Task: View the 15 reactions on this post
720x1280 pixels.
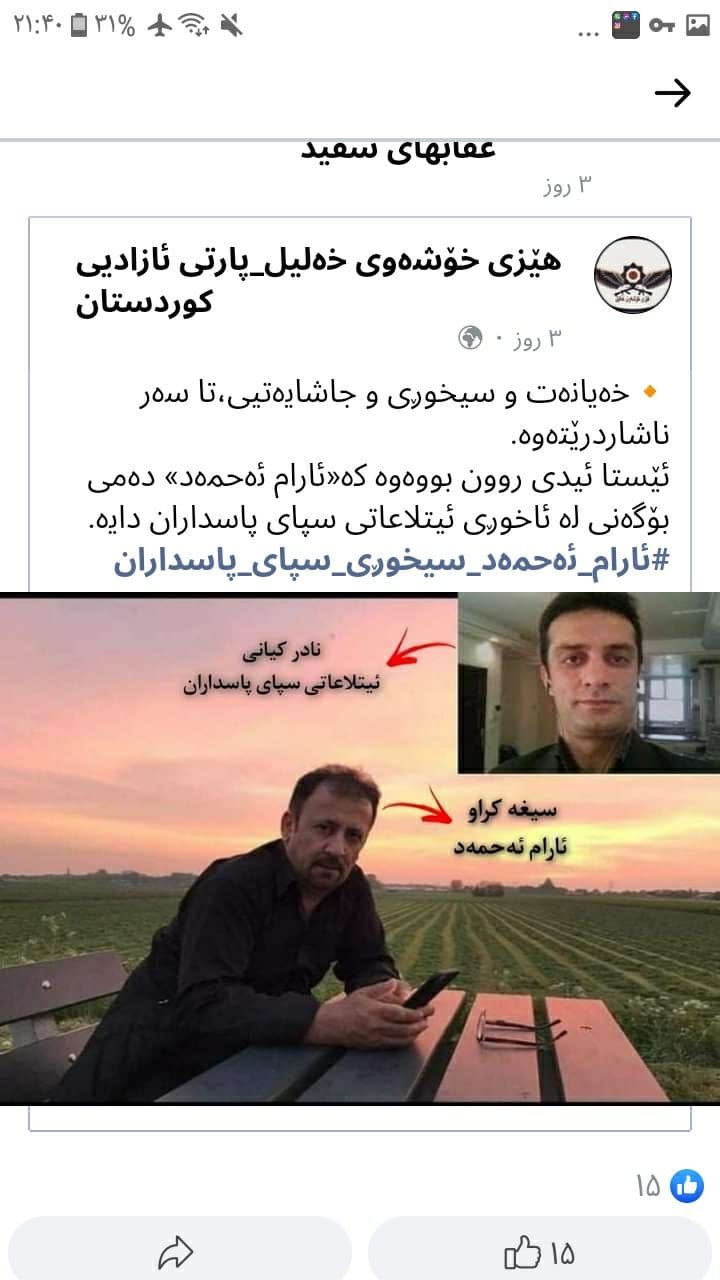Action: (670, 1186)
